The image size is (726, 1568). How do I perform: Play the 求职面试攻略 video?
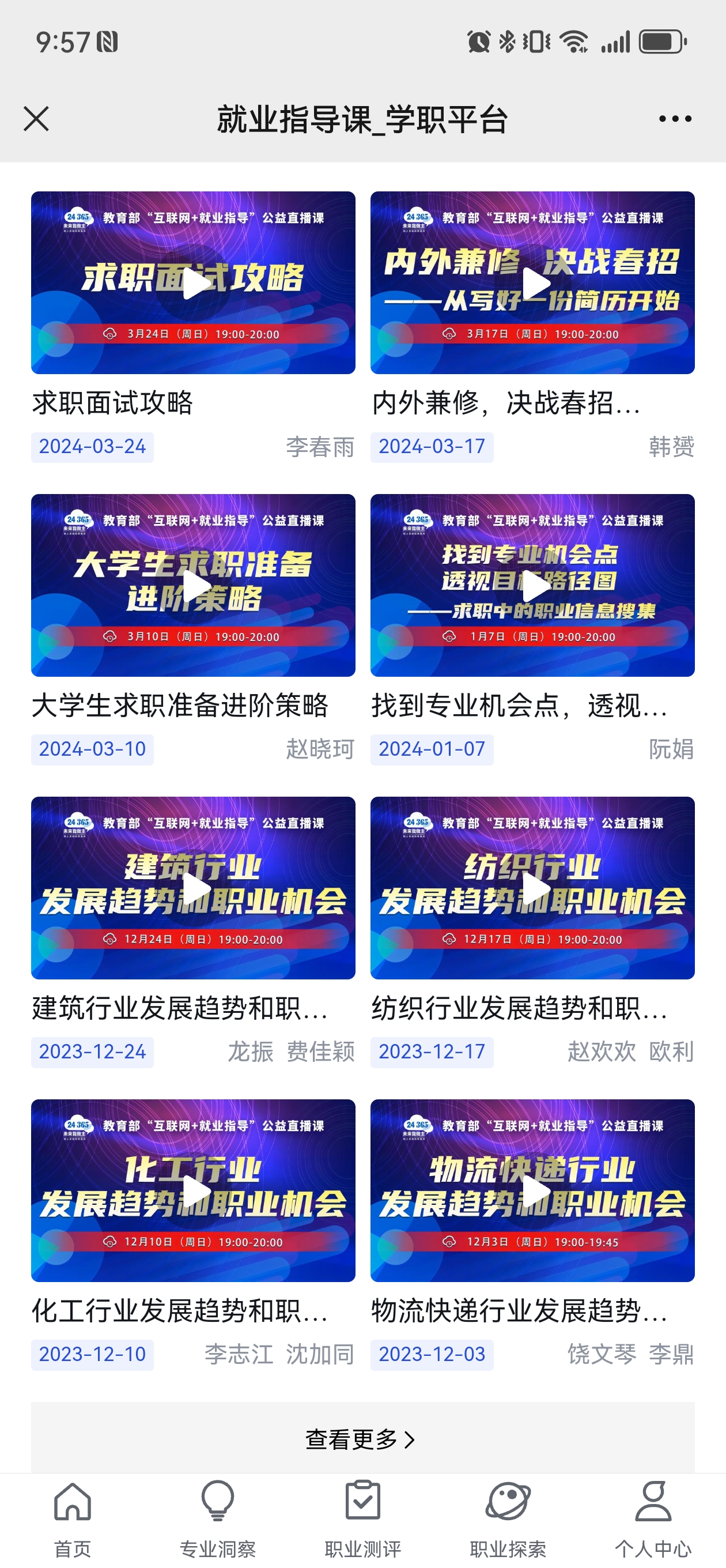pos(193,283)
